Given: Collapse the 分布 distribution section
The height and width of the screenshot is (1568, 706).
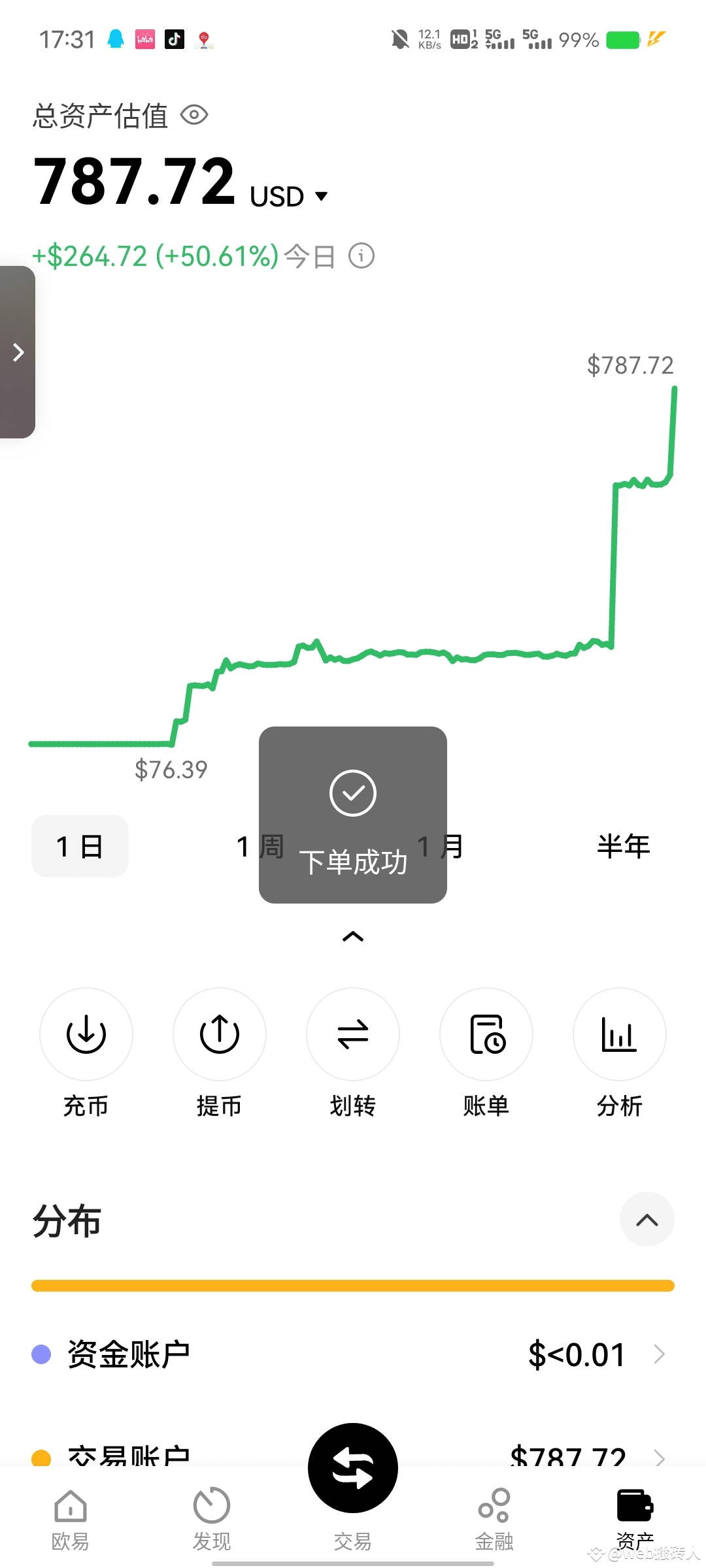Looking at the screenshot, I should [x=647, y=1220].
